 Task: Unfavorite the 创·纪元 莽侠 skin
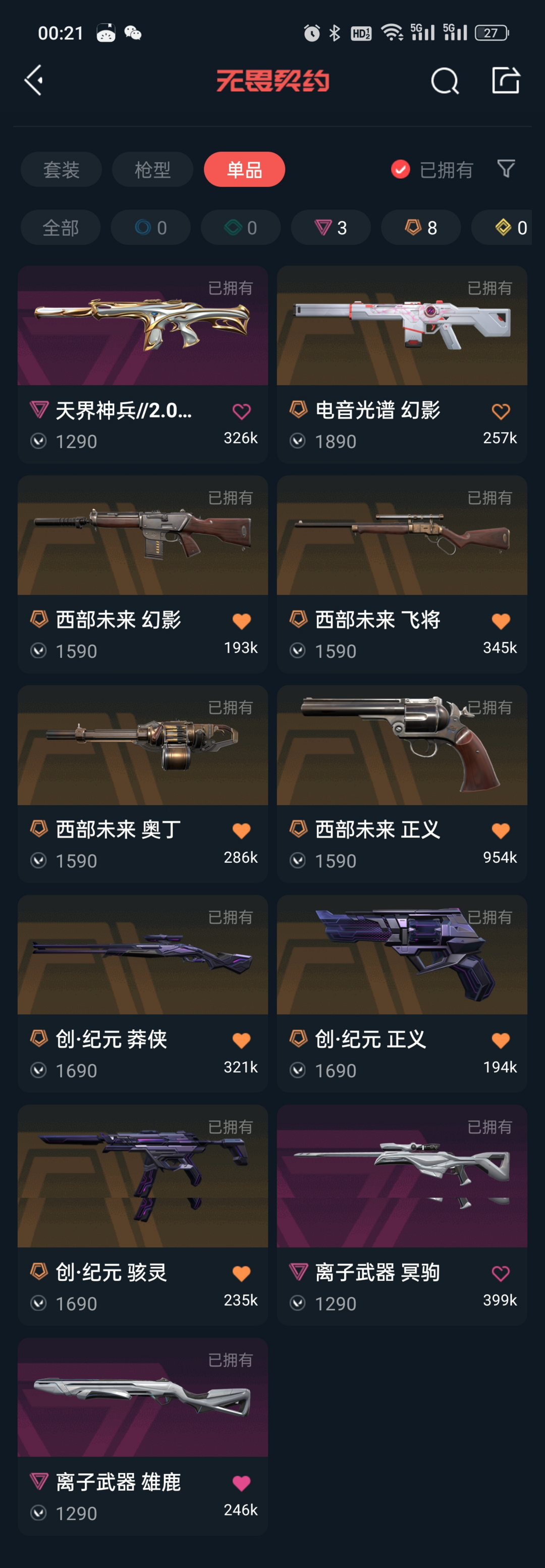click(x=241, y=1040)
